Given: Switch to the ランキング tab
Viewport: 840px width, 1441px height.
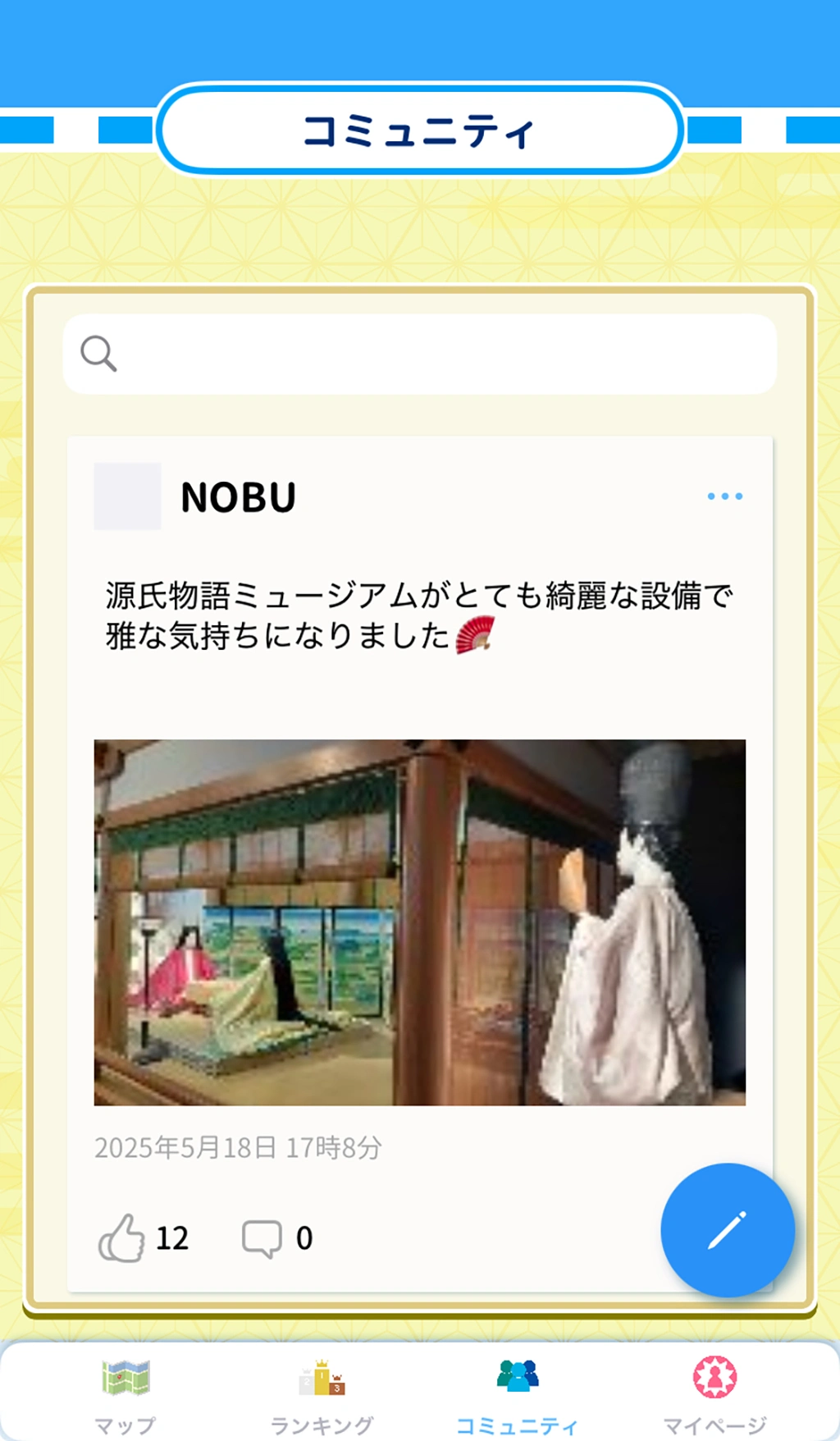Looking at the screenshot, I should pos(322,1393).
